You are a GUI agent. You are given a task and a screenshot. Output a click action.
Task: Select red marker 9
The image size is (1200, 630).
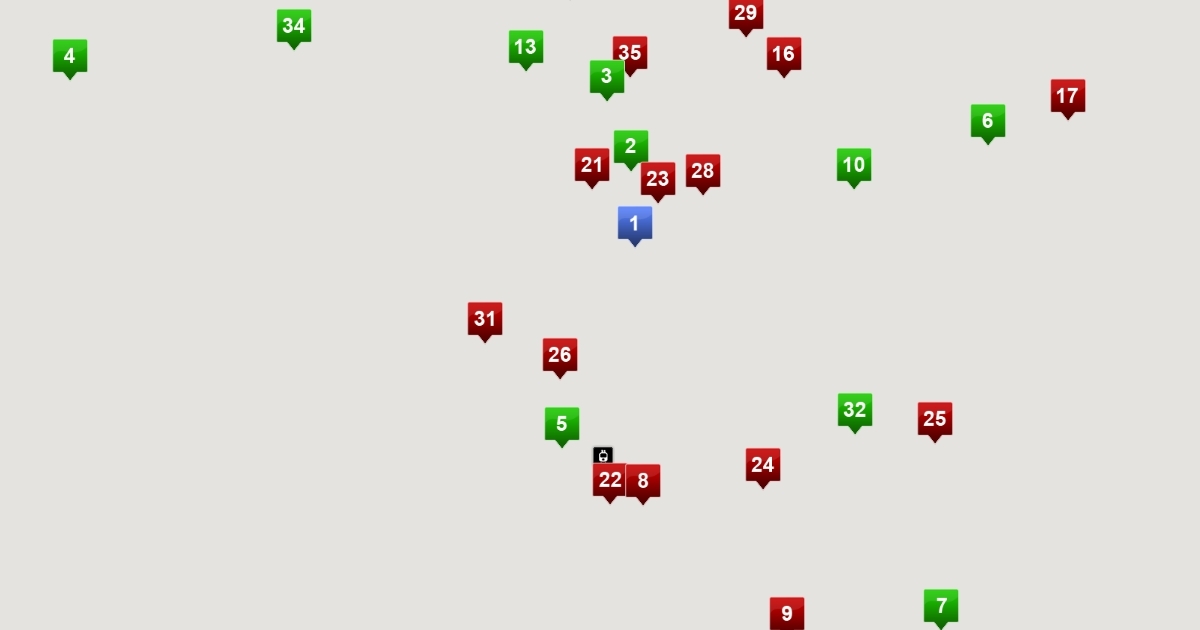coord(786,613)
